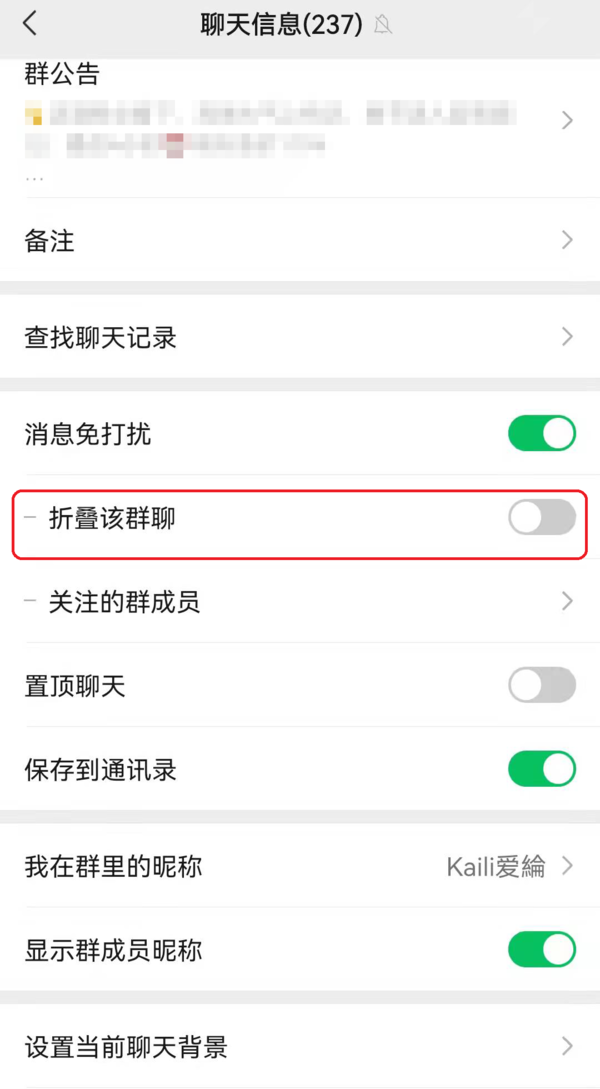This screenshot has height=1089, width=600.
Task: Turn off the 显示群成员昵称 switch
Action: click(x=542, y=949)
